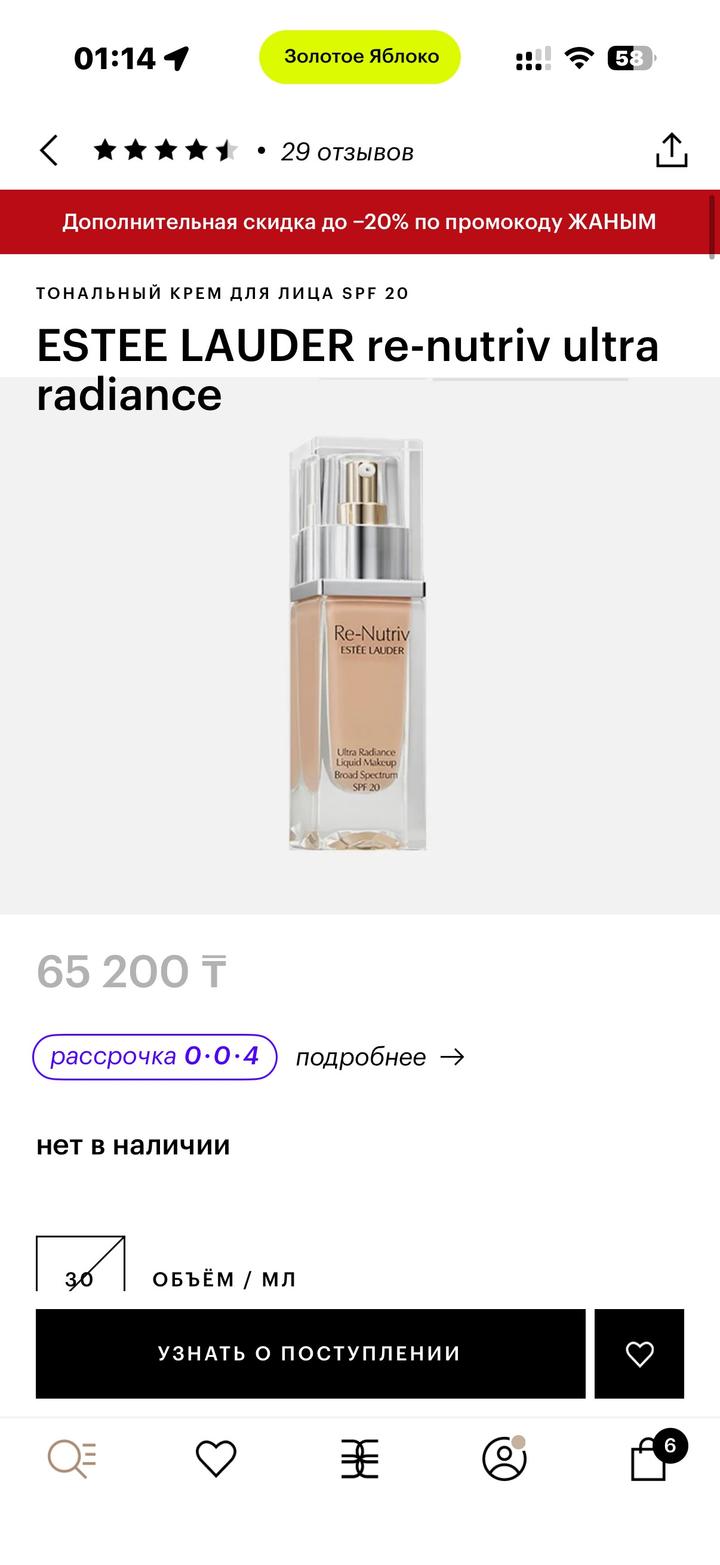Open the 29 отзывов reviews

[346, 152]
